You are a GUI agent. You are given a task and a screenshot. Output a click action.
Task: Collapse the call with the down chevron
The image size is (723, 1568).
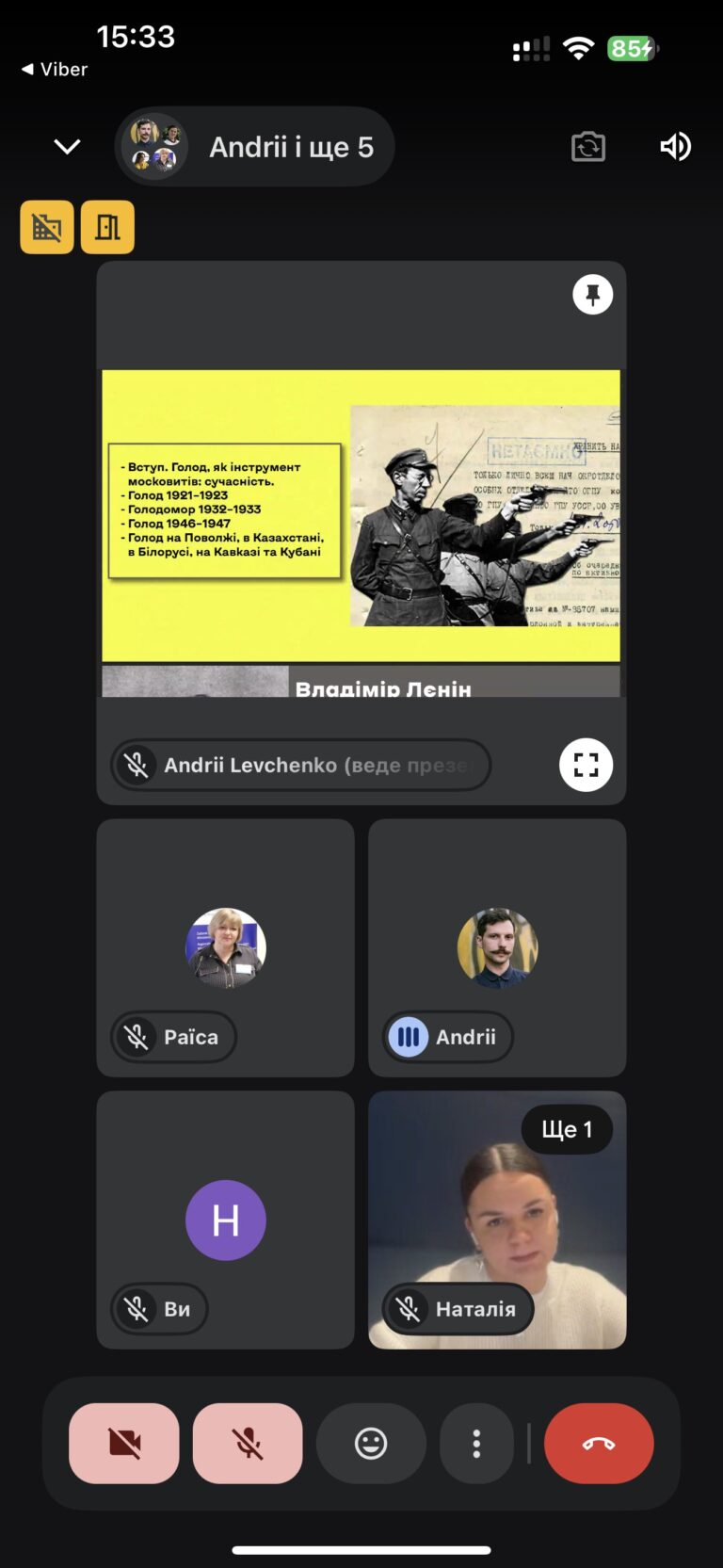[x=67, y=147]
